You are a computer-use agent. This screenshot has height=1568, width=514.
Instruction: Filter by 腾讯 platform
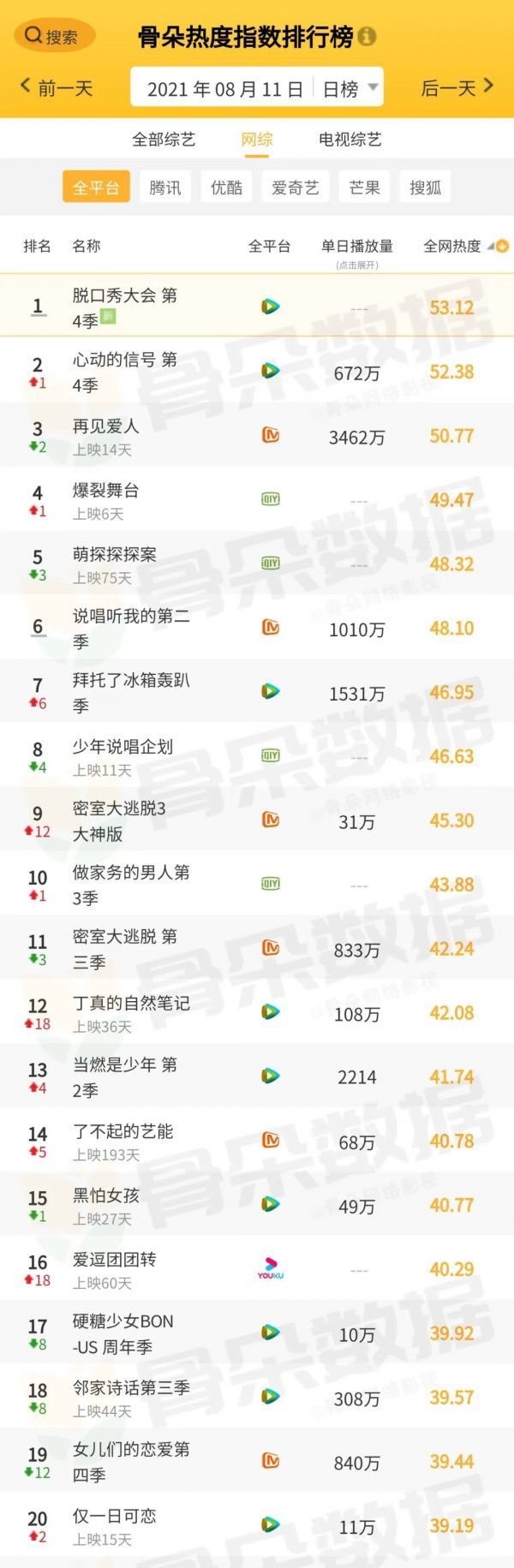pyautogui.click(x=164, y=188)
